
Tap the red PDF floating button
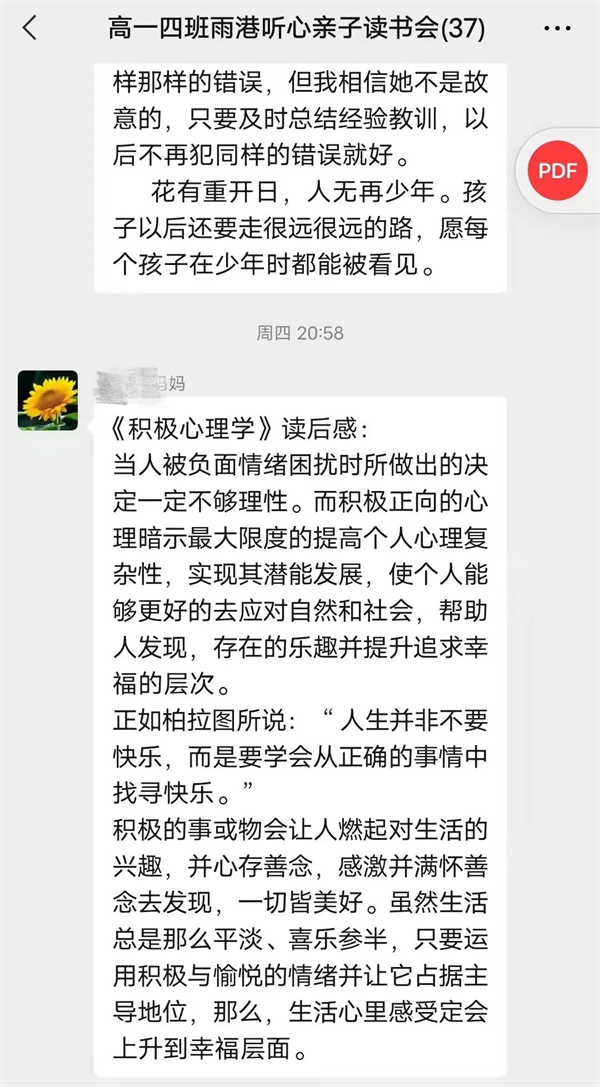[557, 170]
